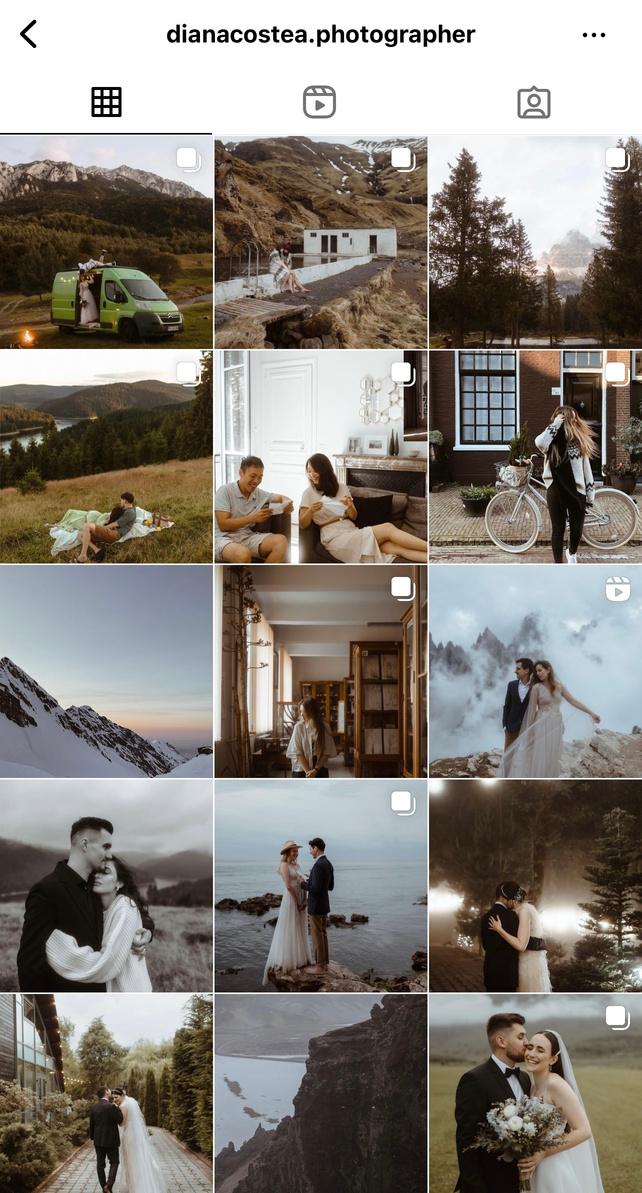Go back using the arrow
This screenshot has width=642, height=1193.
29,34
